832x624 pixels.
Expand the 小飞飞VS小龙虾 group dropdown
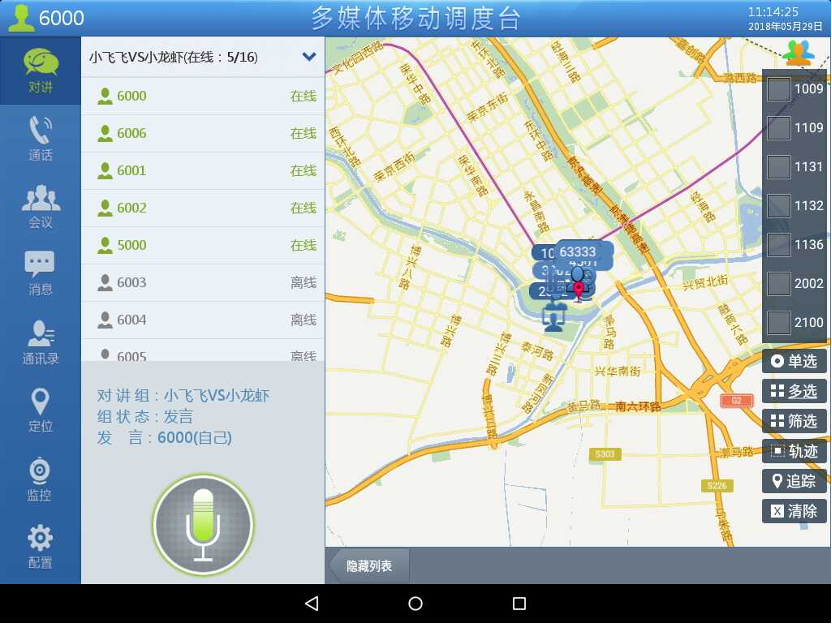pos(309,57)
